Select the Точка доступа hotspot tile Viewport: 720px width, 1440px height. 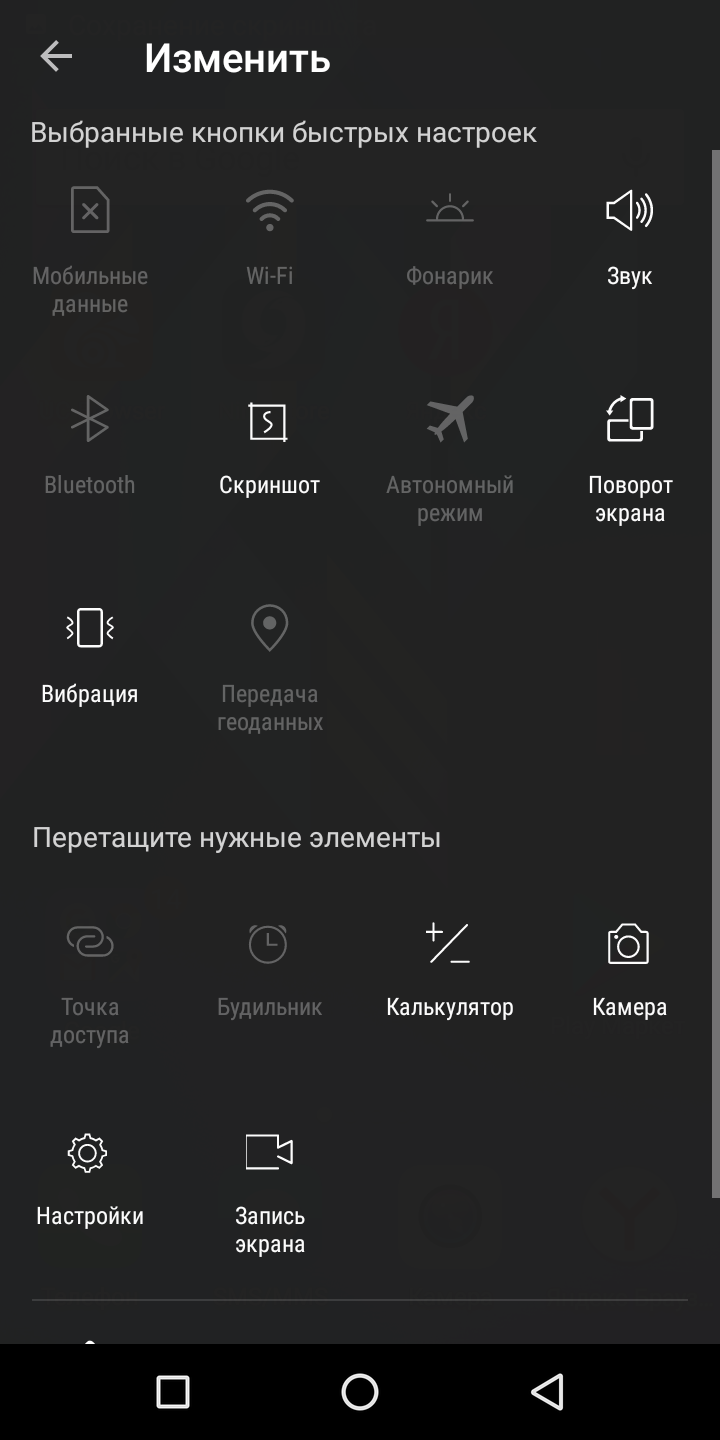pos(90,940)
